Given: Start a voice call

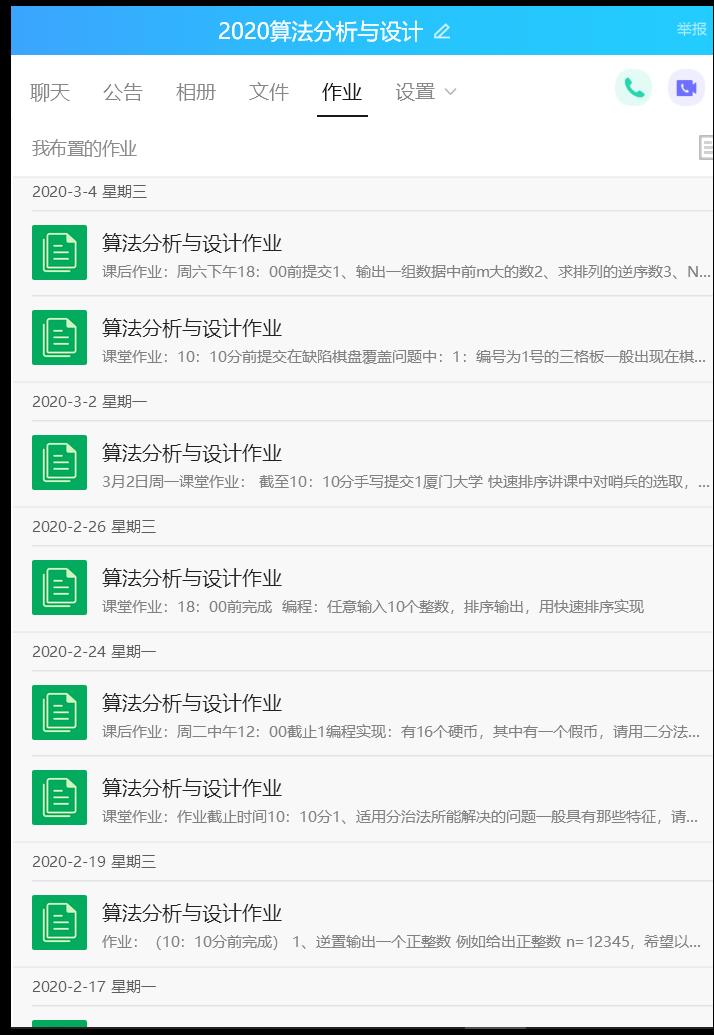Looking at the screenshot, I should tap(633, 88).
